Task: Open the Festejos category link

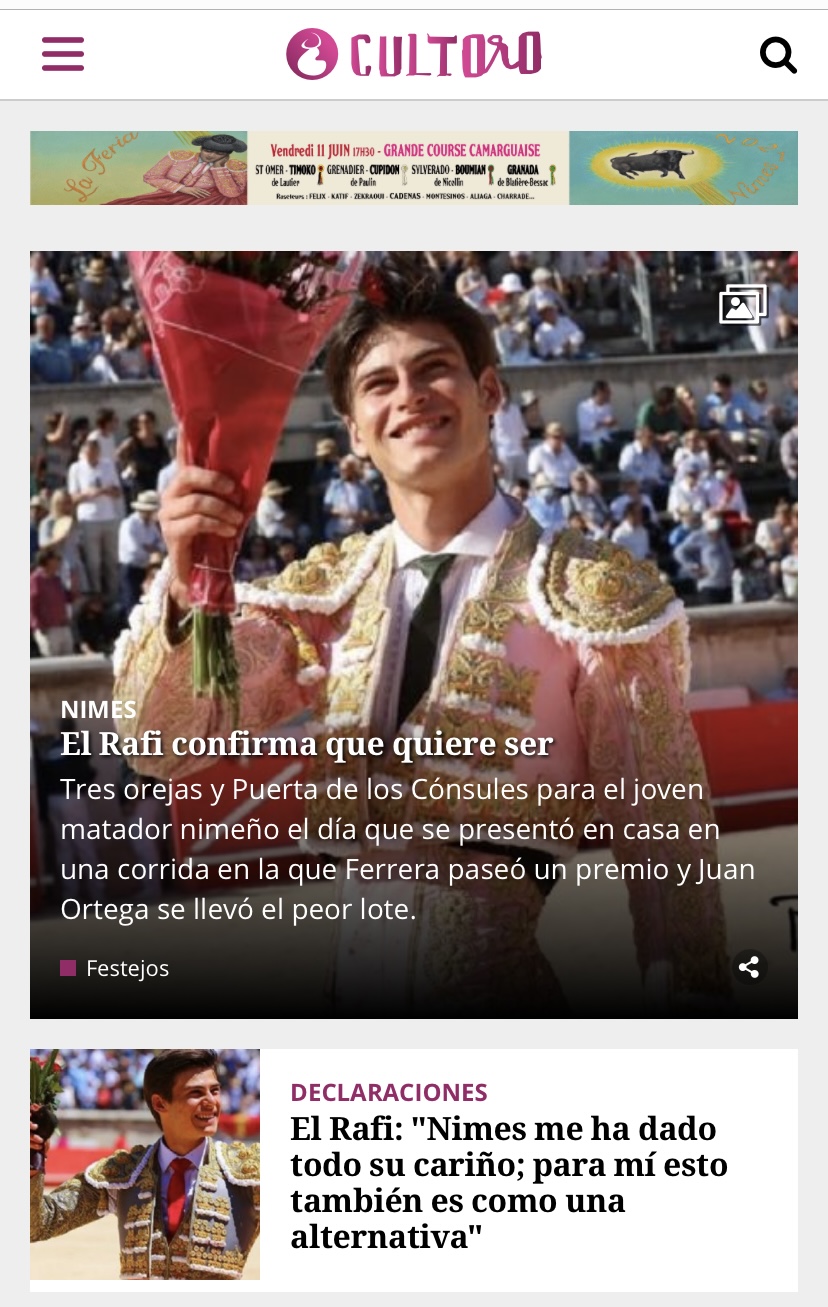Action: coord(127,968)
